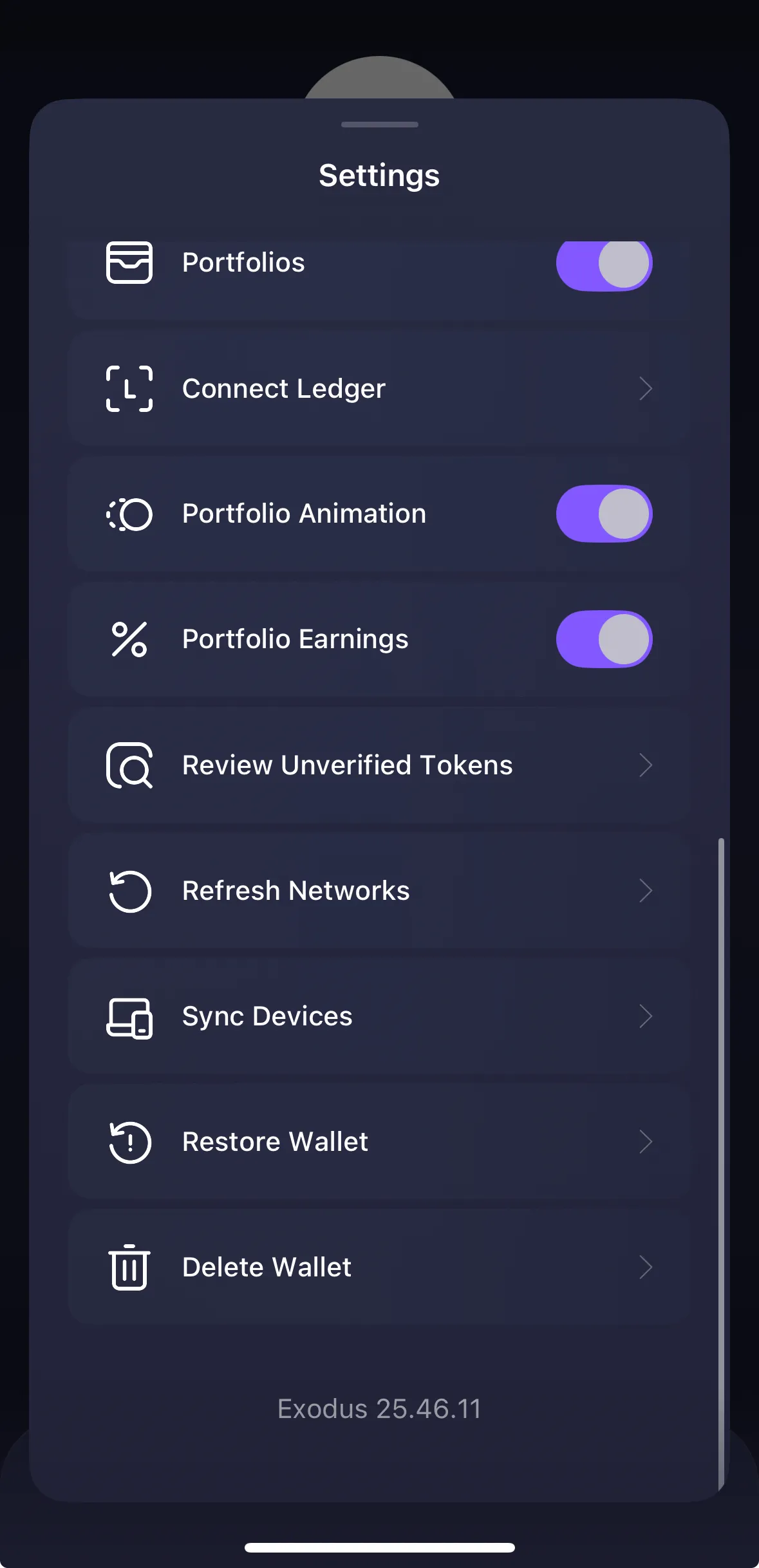
Task: Choose Delete Wallet
Action: point(379,1267)
